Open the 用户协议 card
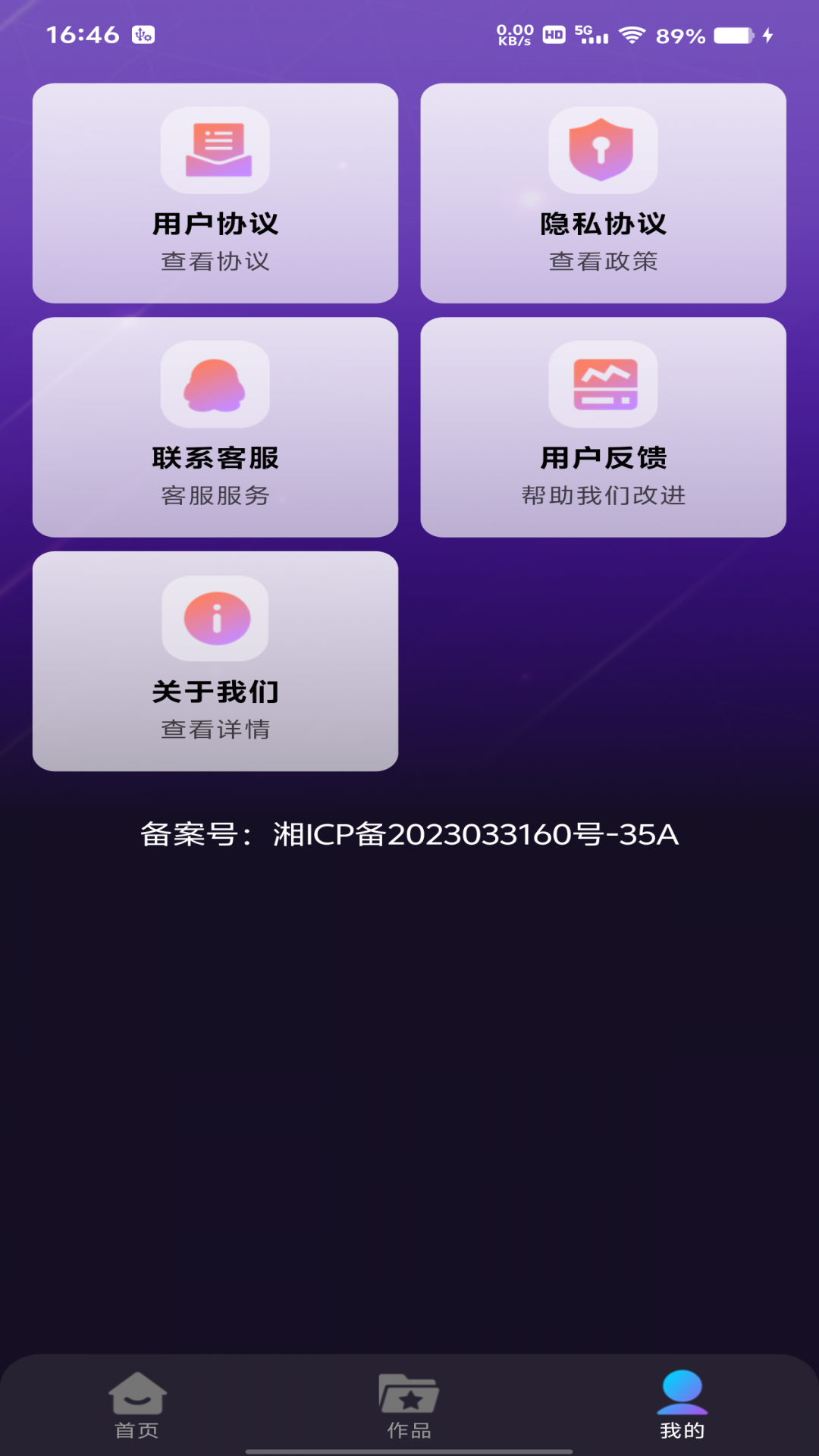 215,193
